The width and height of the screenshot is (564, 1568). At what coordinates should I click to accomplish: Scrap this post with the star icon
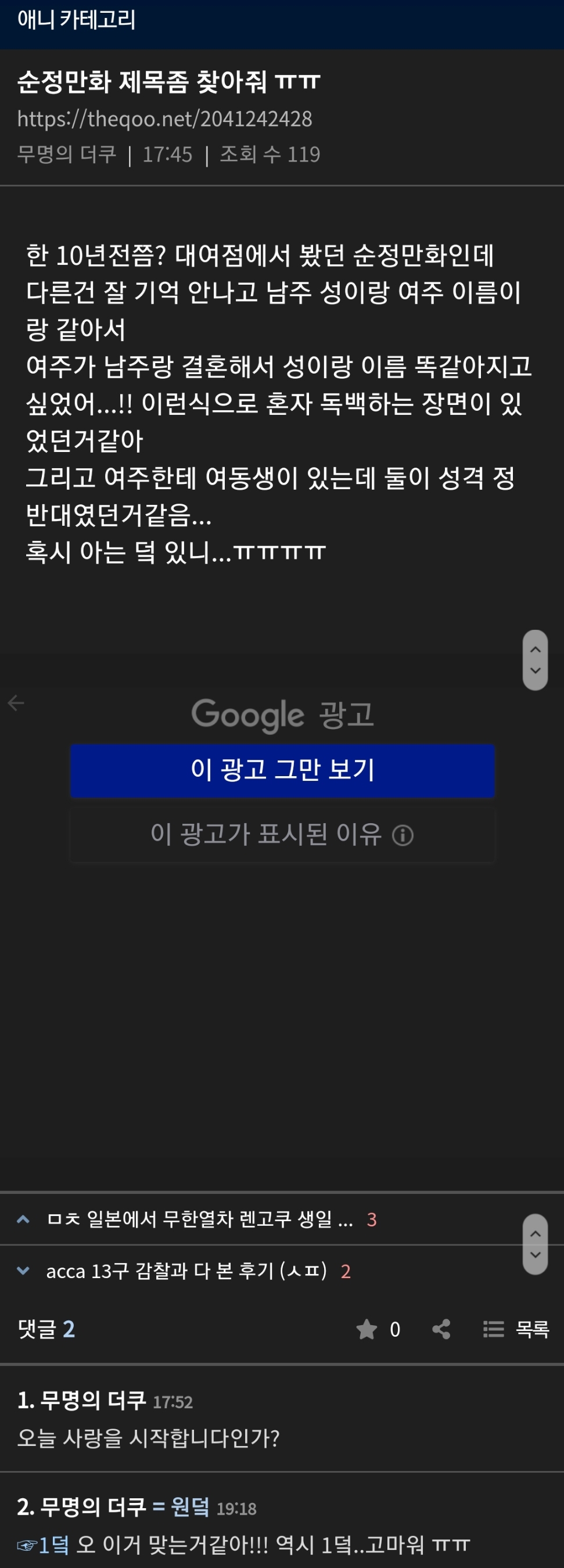tap(367, 1329)
